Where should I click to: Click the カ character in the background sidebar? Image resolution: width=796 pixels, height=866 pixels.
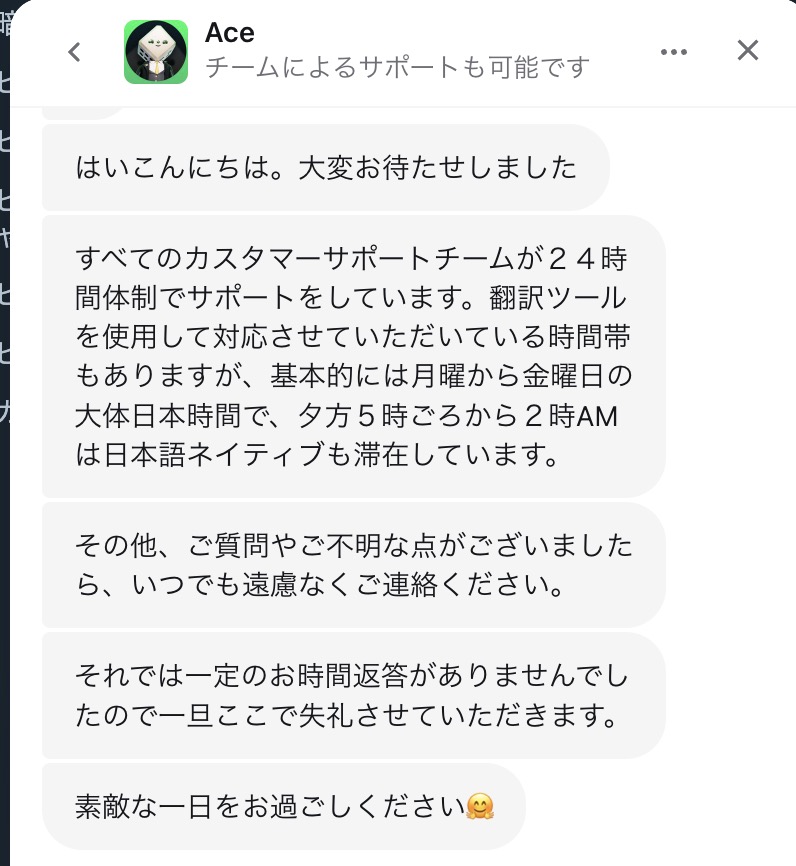click(6, 410)
